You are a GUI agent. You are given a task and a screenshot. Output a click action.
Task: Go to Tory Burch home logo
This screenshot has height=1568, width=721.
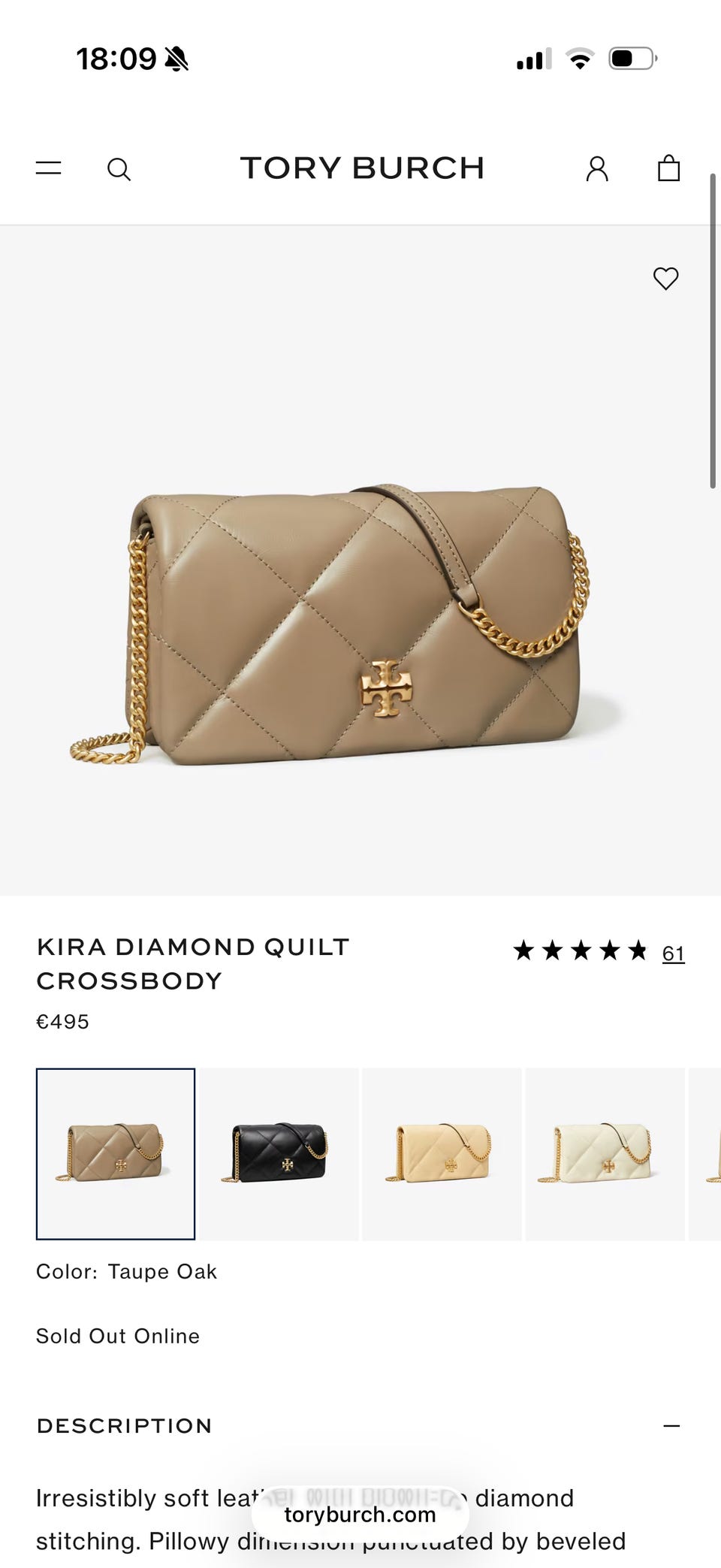click(x=362, y=168)
